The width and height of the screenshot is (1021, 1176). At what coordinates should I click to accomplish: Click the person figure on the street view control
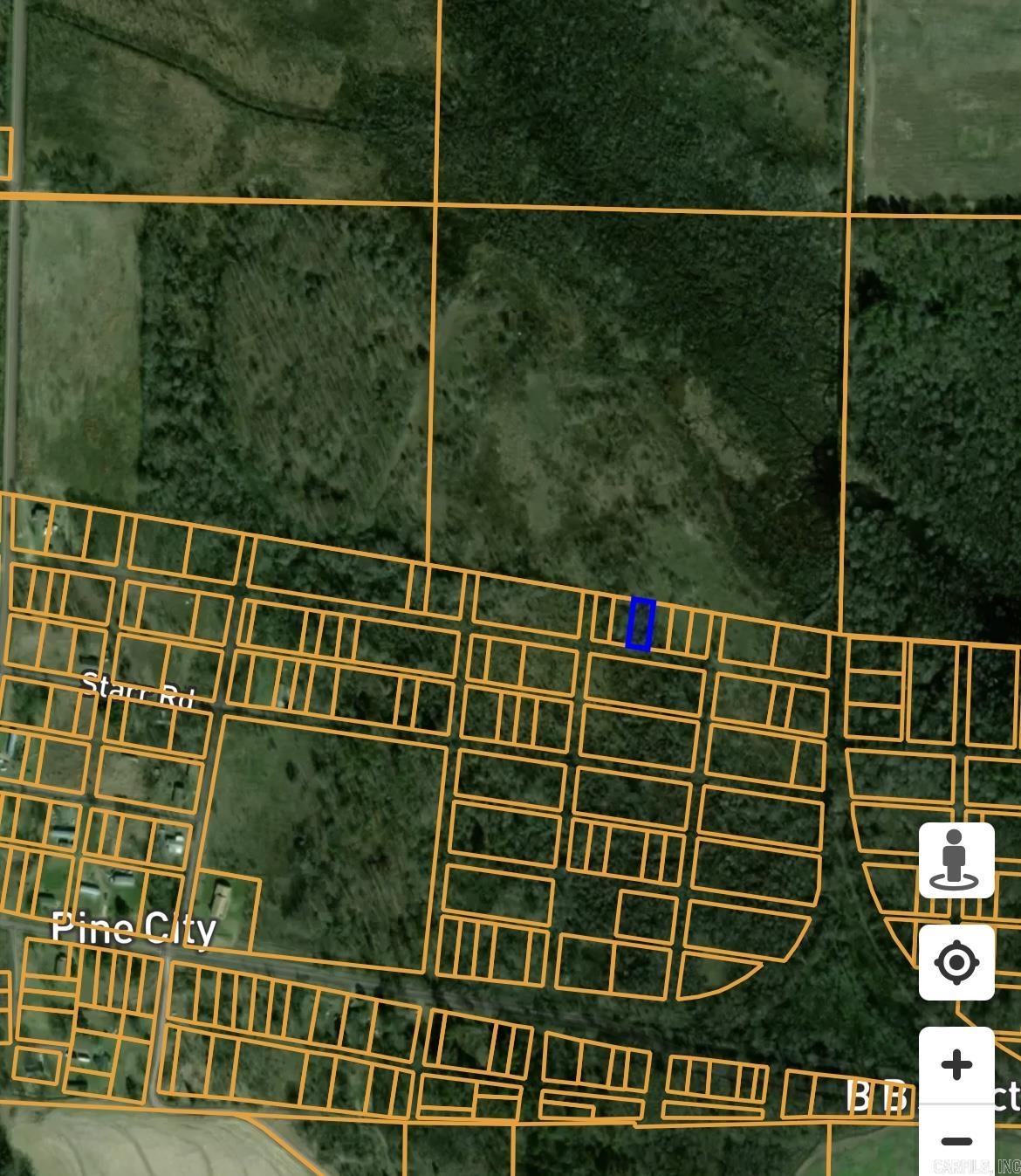pyautogui.click(x=955, y=854)
